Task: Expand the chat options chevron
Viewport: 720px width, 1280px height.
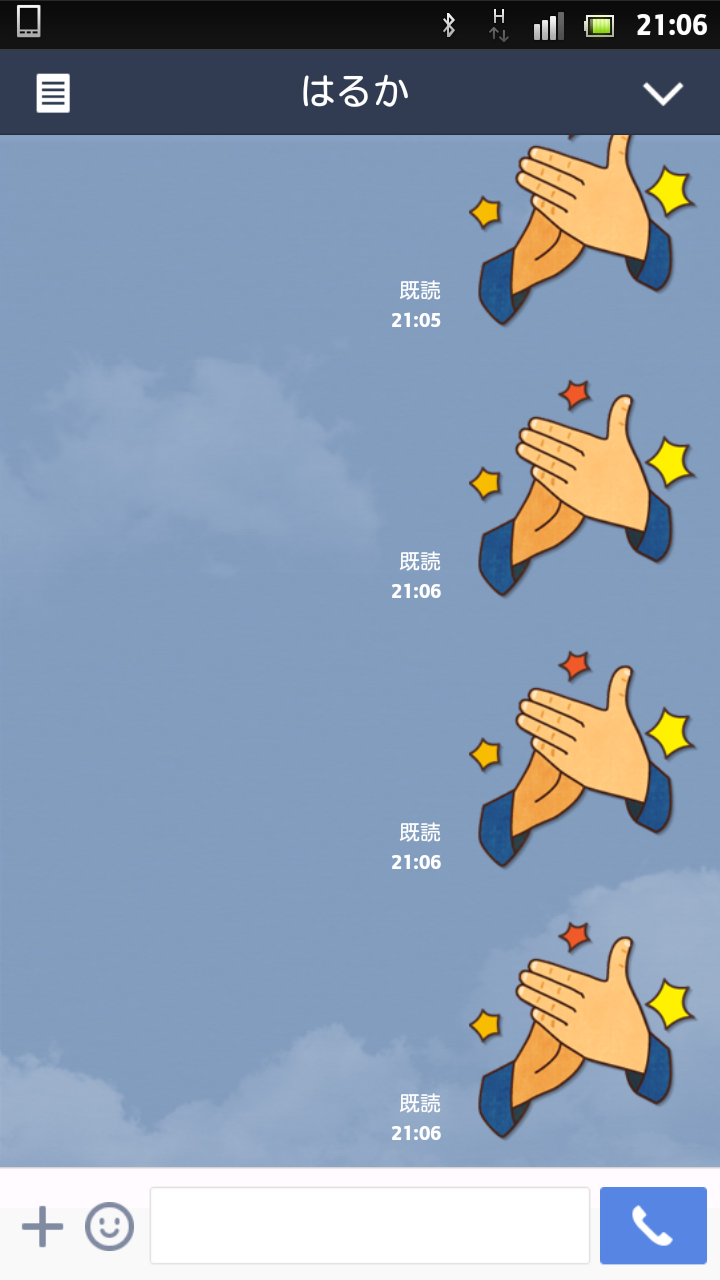Action: tap(662, 93)
